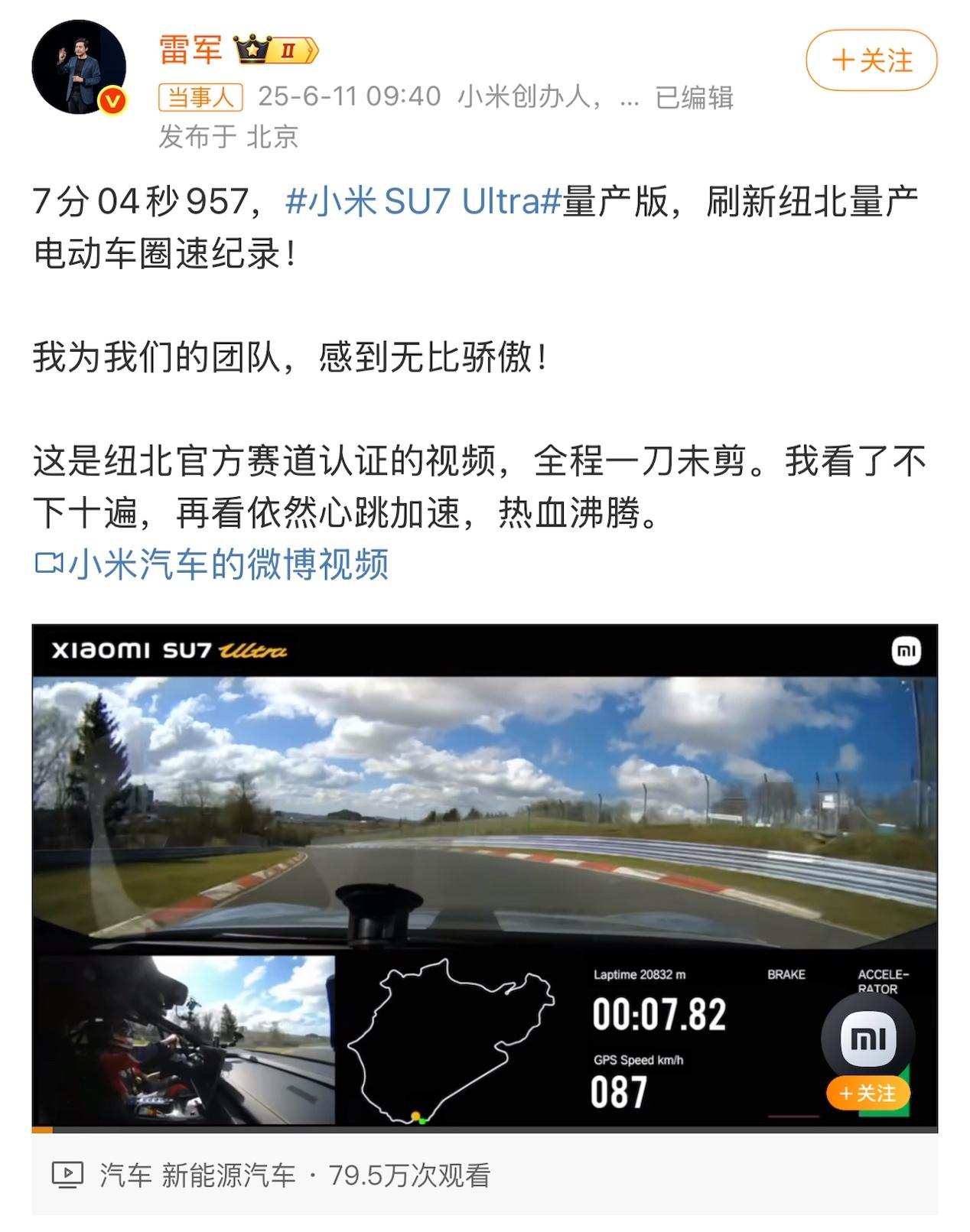Open the #小米SU7 Ultra# hashtag
The image size is (970, 1232).
423,202
